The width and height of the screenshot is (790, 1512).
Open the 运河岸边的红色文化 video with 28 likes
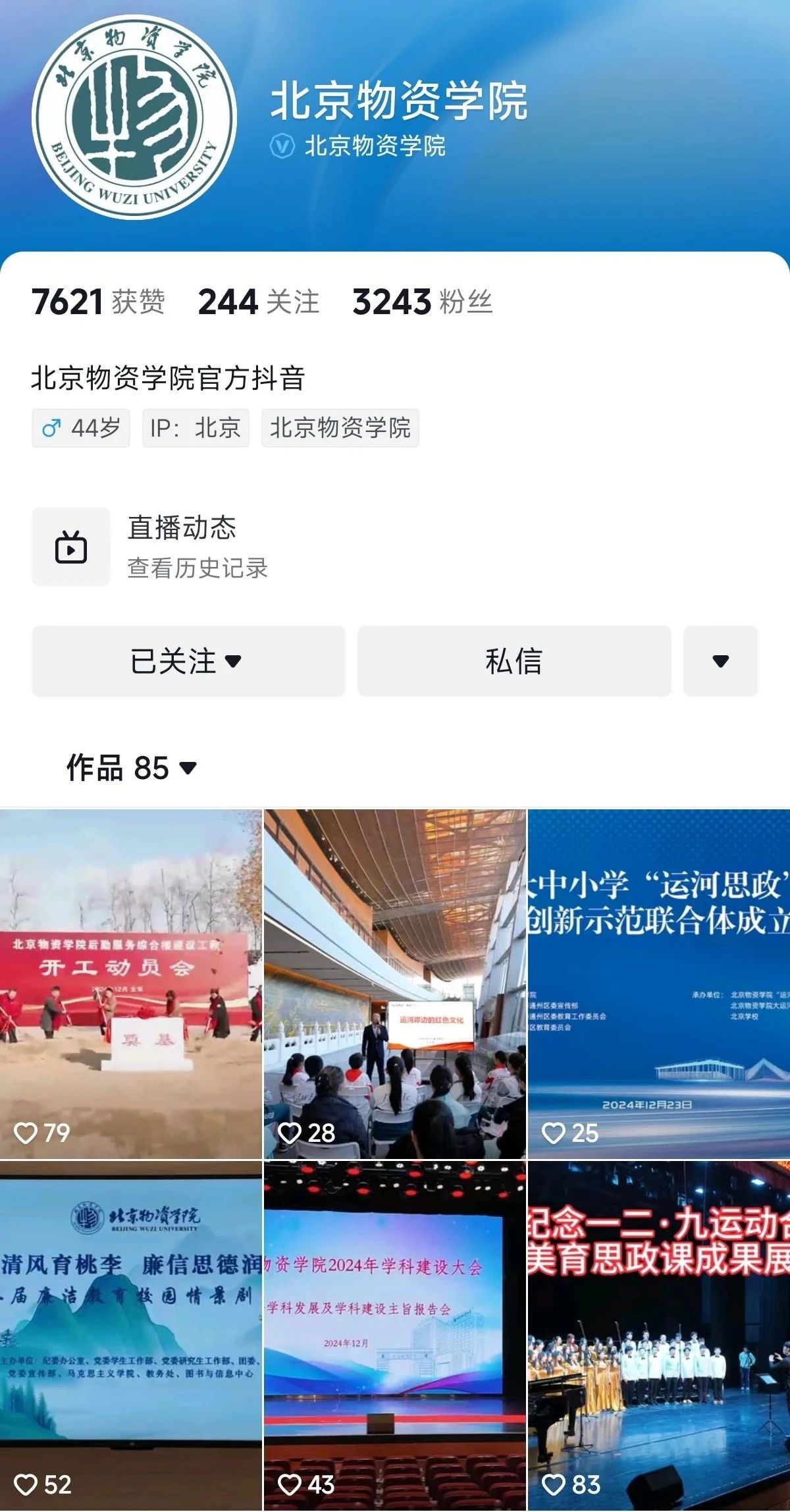[395, 984]
